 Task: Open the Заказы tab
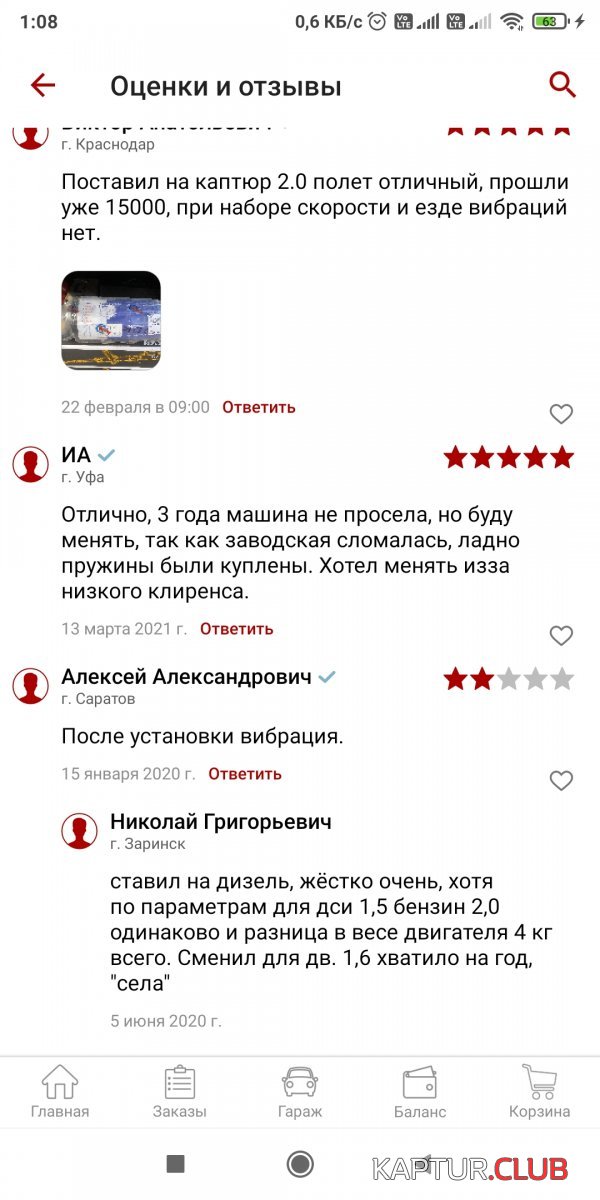[x=180, y=1091]
